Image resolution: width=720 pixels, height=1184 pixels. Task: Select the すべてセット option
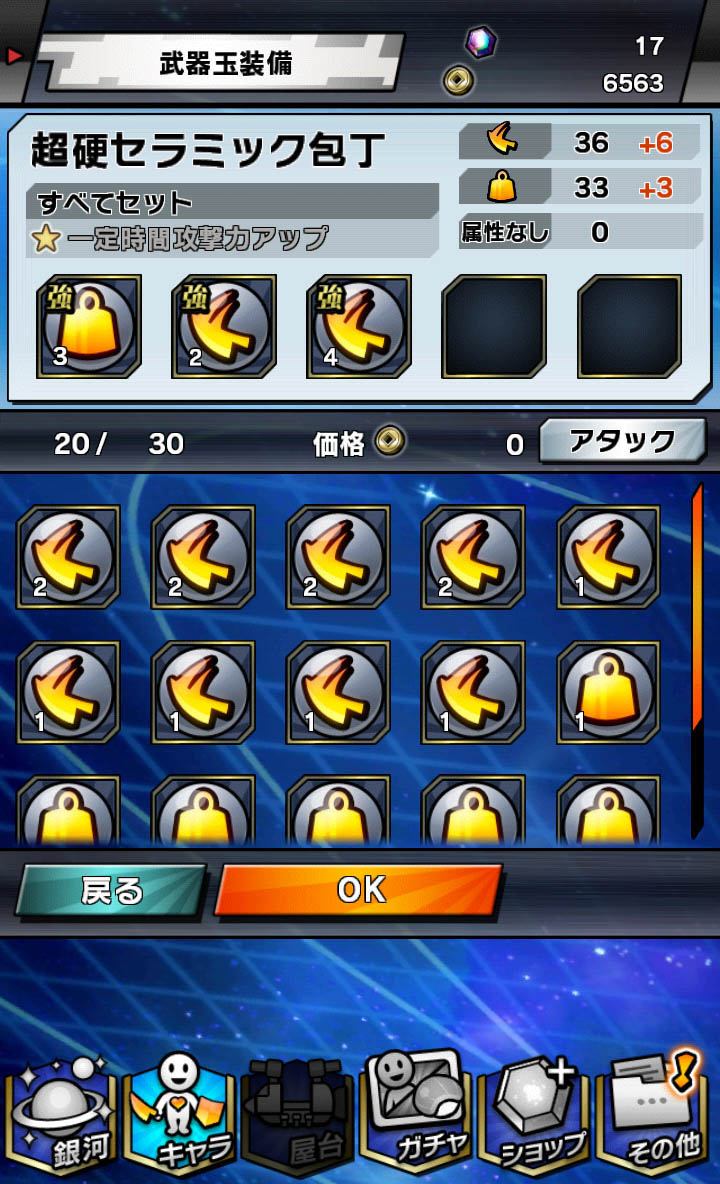[x=231, y=202]
